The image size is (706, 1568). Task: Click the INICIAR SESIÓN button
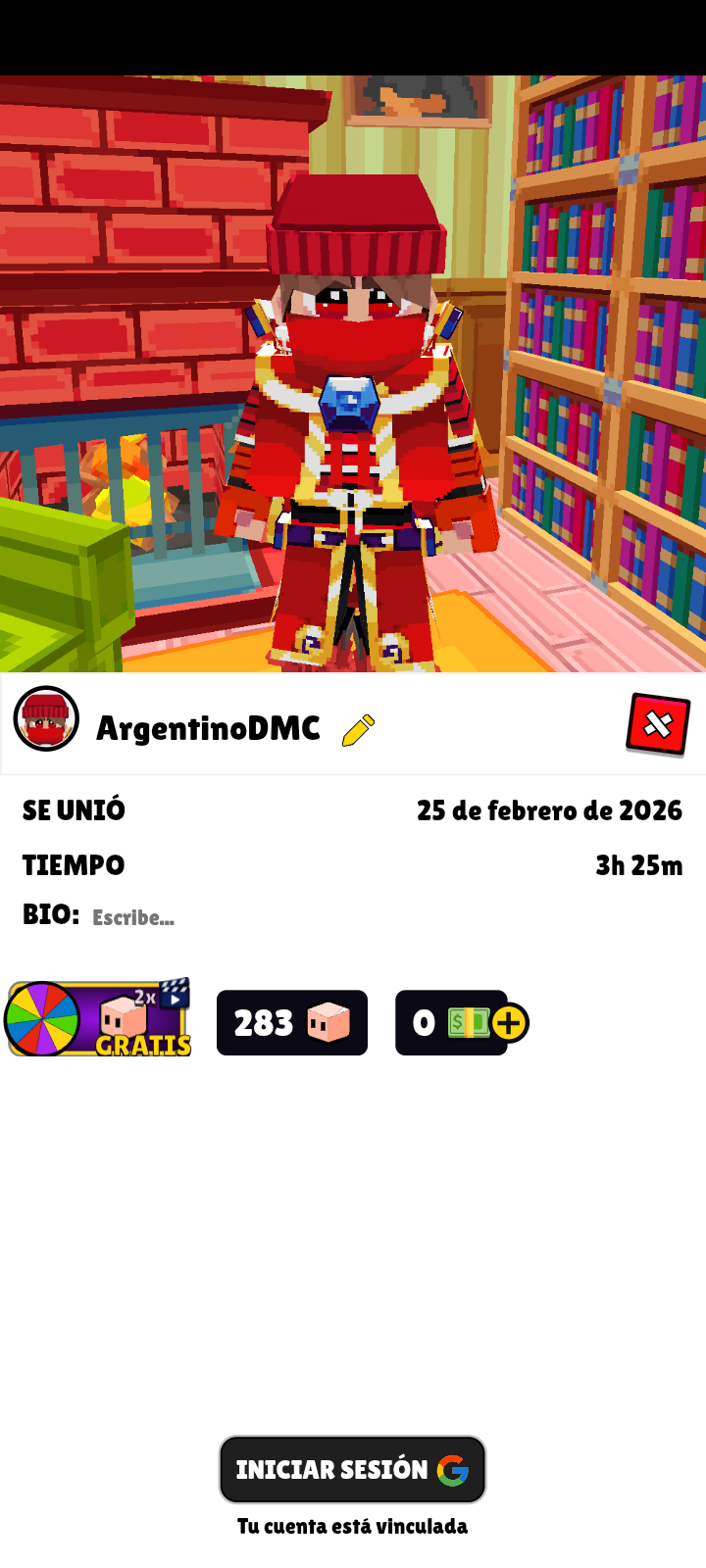click(353, 1469)
